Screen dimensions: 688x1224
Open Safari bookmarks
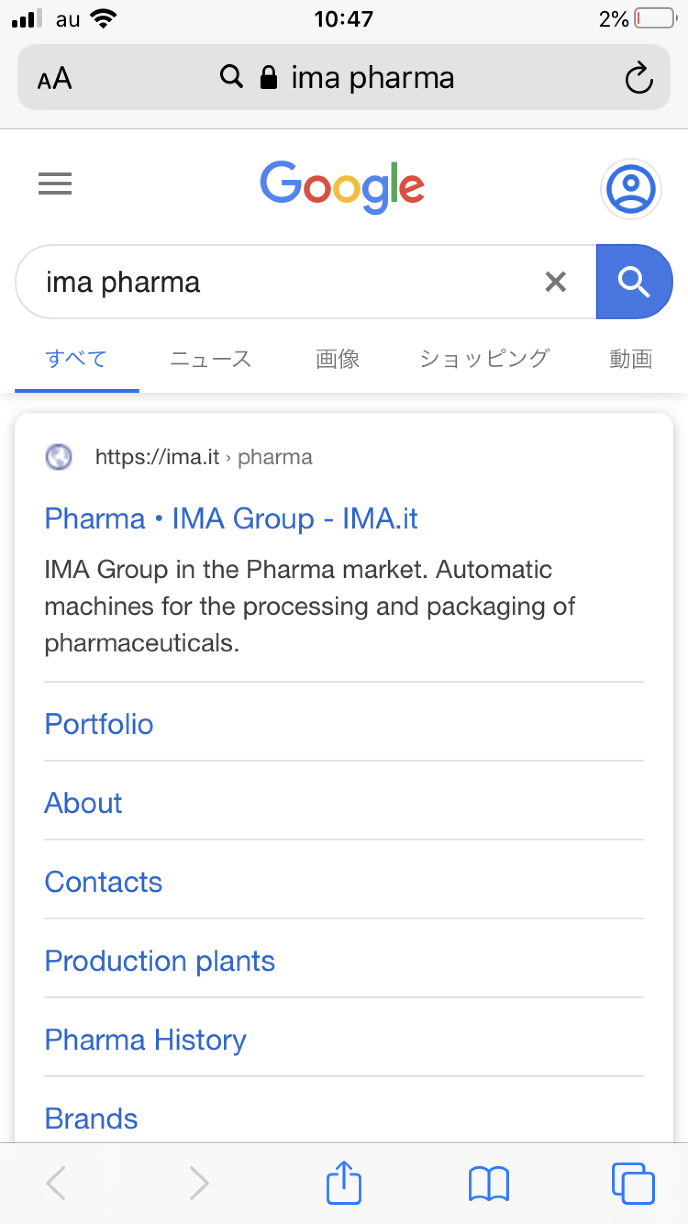488,1184
